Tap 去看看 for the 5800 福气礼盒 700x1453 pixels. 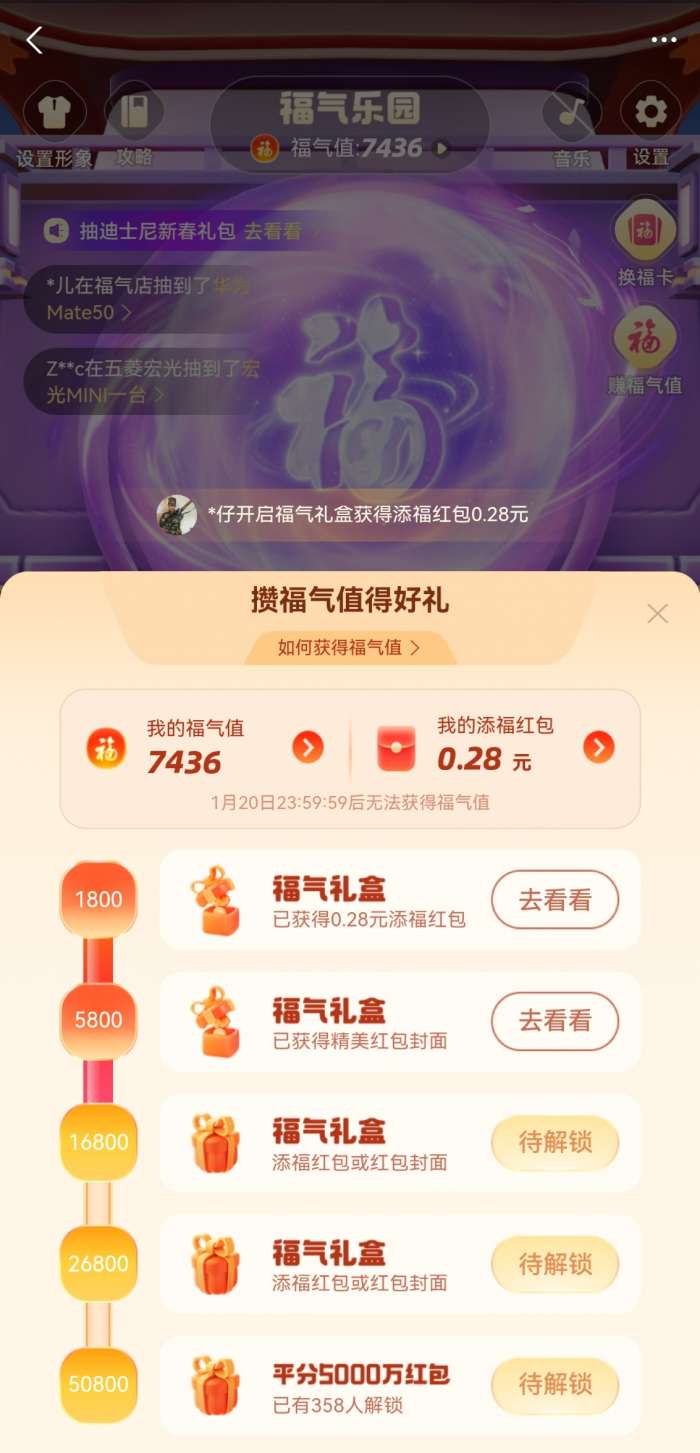[554, 1021]
